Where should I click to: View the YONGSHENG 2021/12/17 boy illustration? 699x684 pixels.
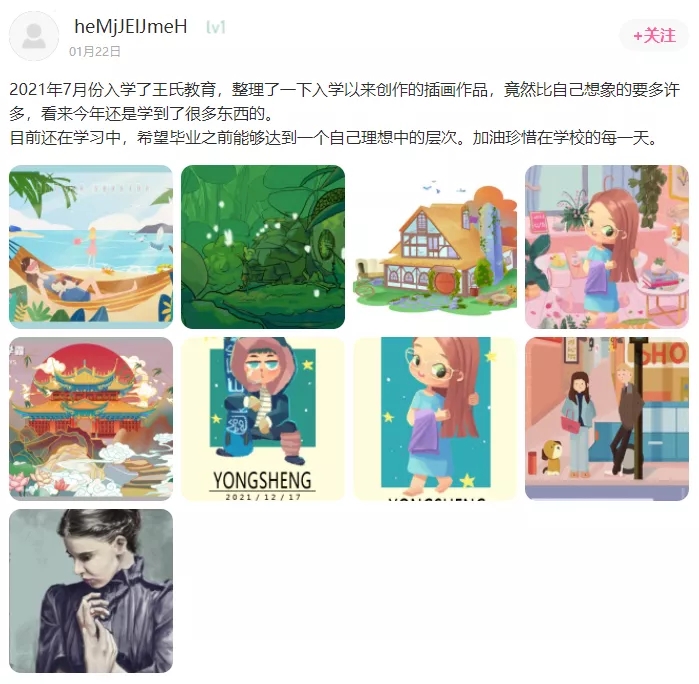point(263,419)
